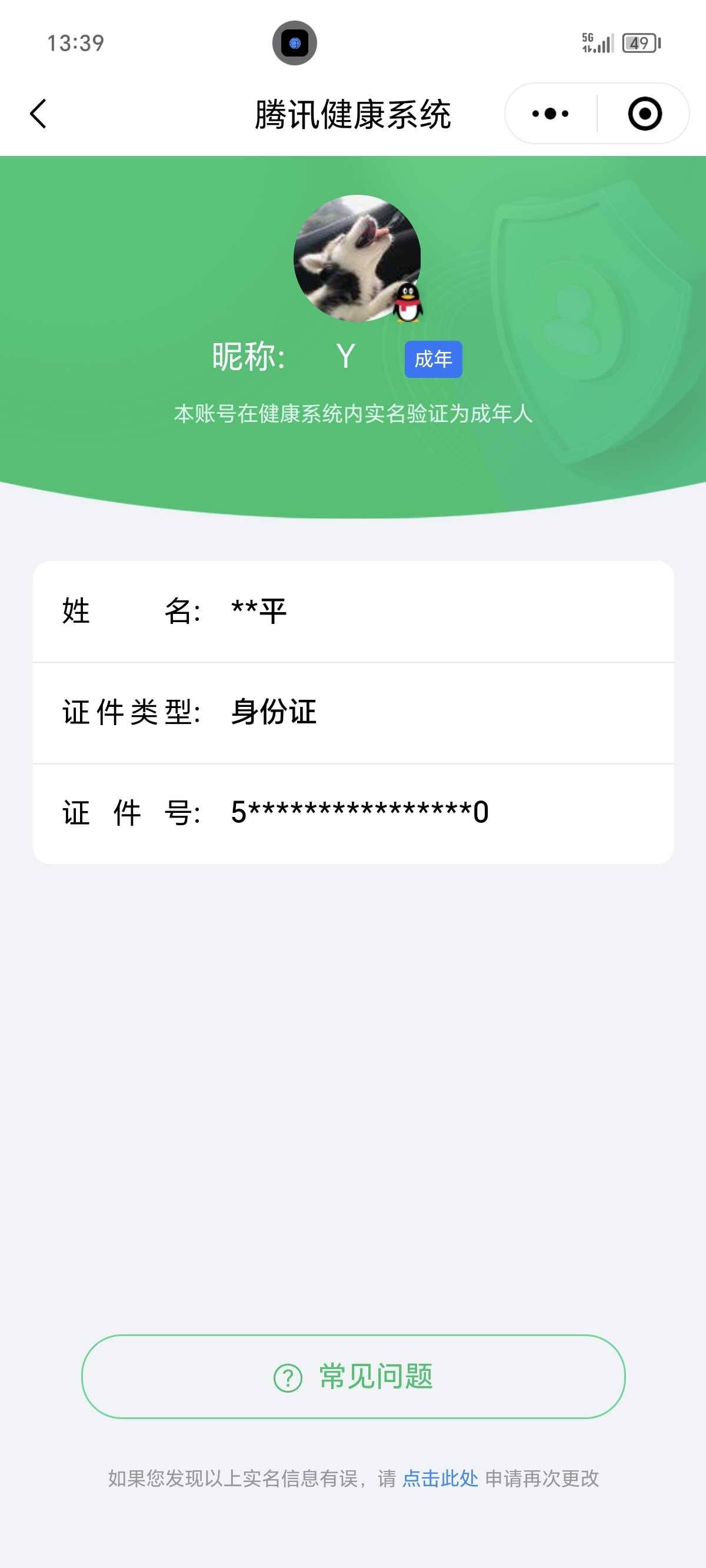The width and height of the screenshot is (706, 1568).
Task: Tap the 点击此处 link to modify info
Action: point(440,1478)
